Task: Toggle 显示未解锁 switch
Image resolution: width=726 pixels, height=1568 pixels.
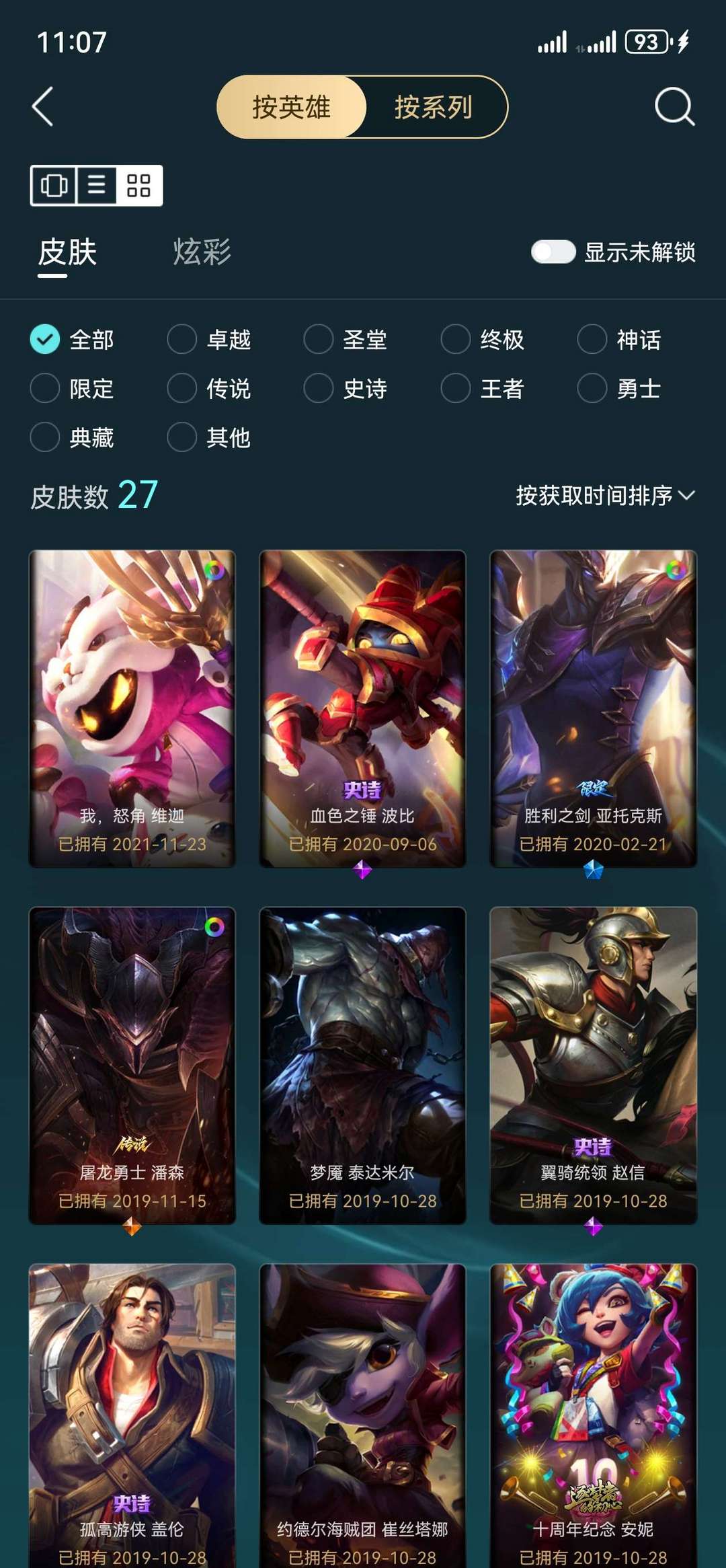Action: pyautogui.click(x=553, y=252)
